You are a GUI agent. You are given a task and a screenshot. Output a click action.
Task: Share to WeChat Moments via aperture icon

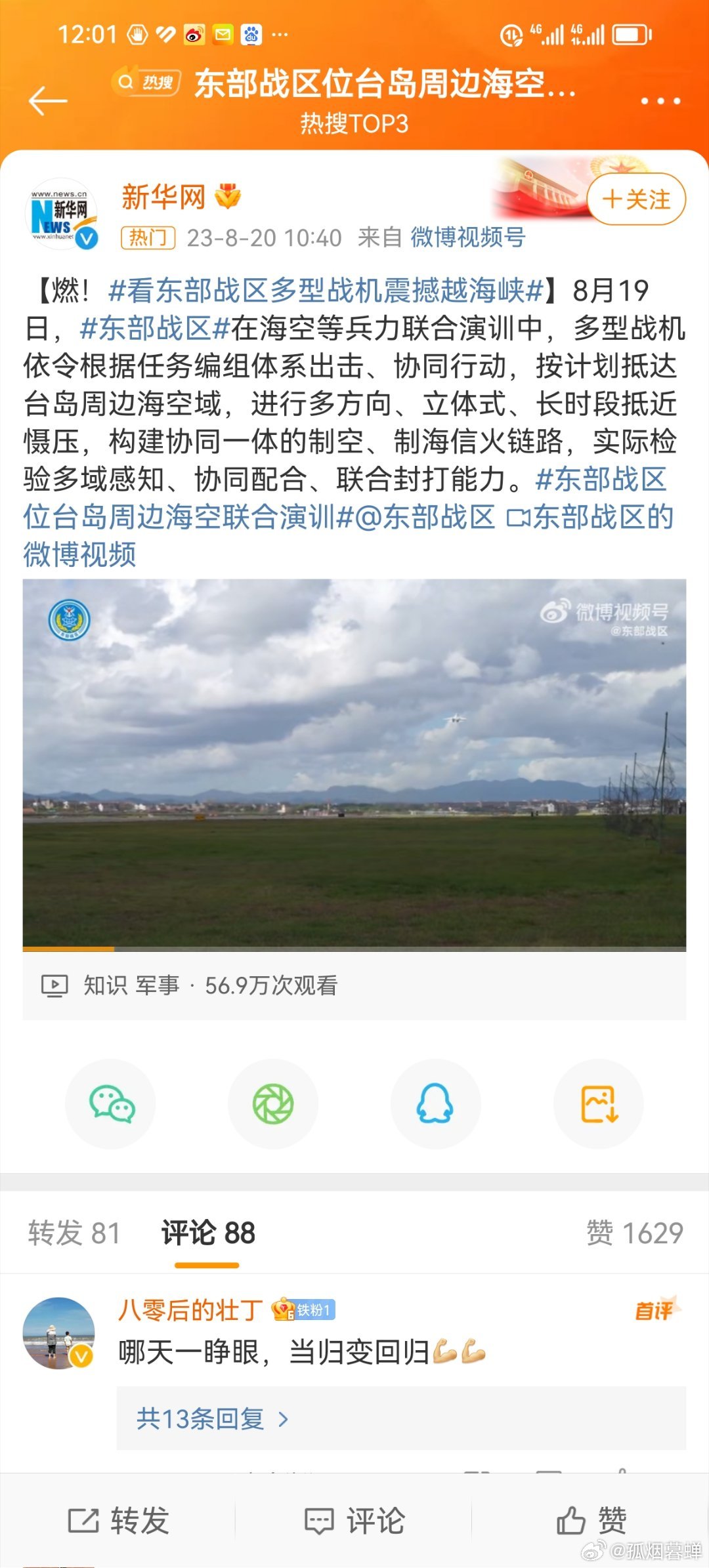click(x=273, y=1104)
